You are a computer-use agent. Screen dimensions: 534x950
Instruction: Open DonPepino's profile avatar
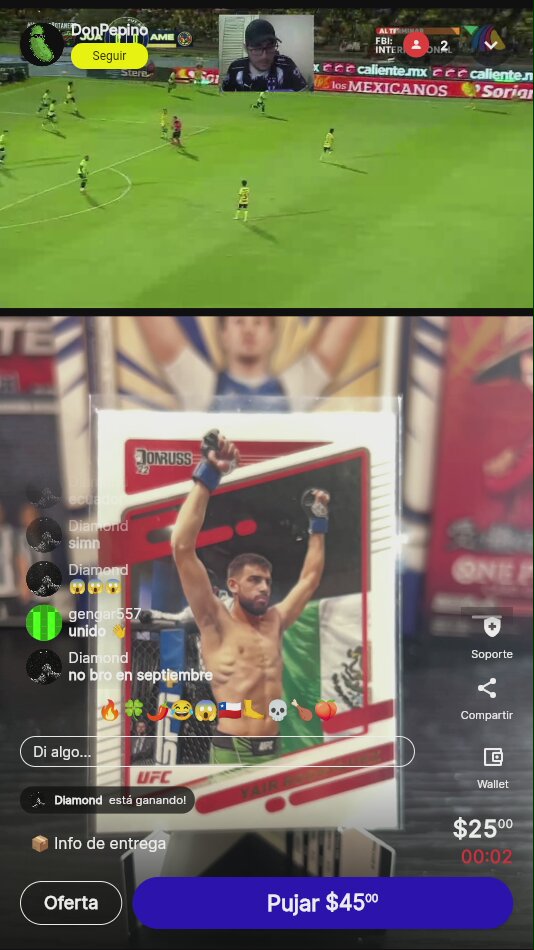point(42,44)
